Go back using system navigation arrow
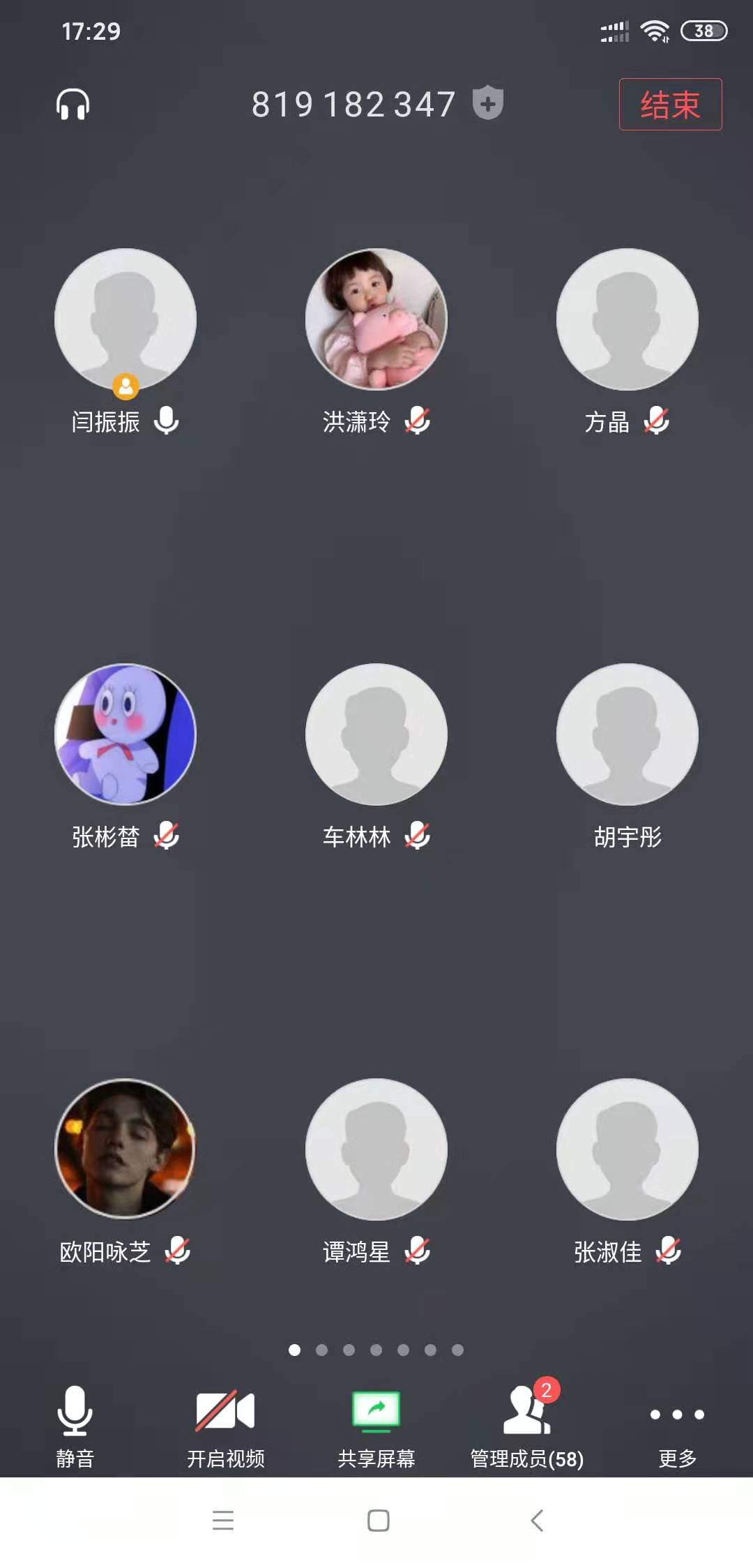 pyautogui.click(x=536, y=1521)
